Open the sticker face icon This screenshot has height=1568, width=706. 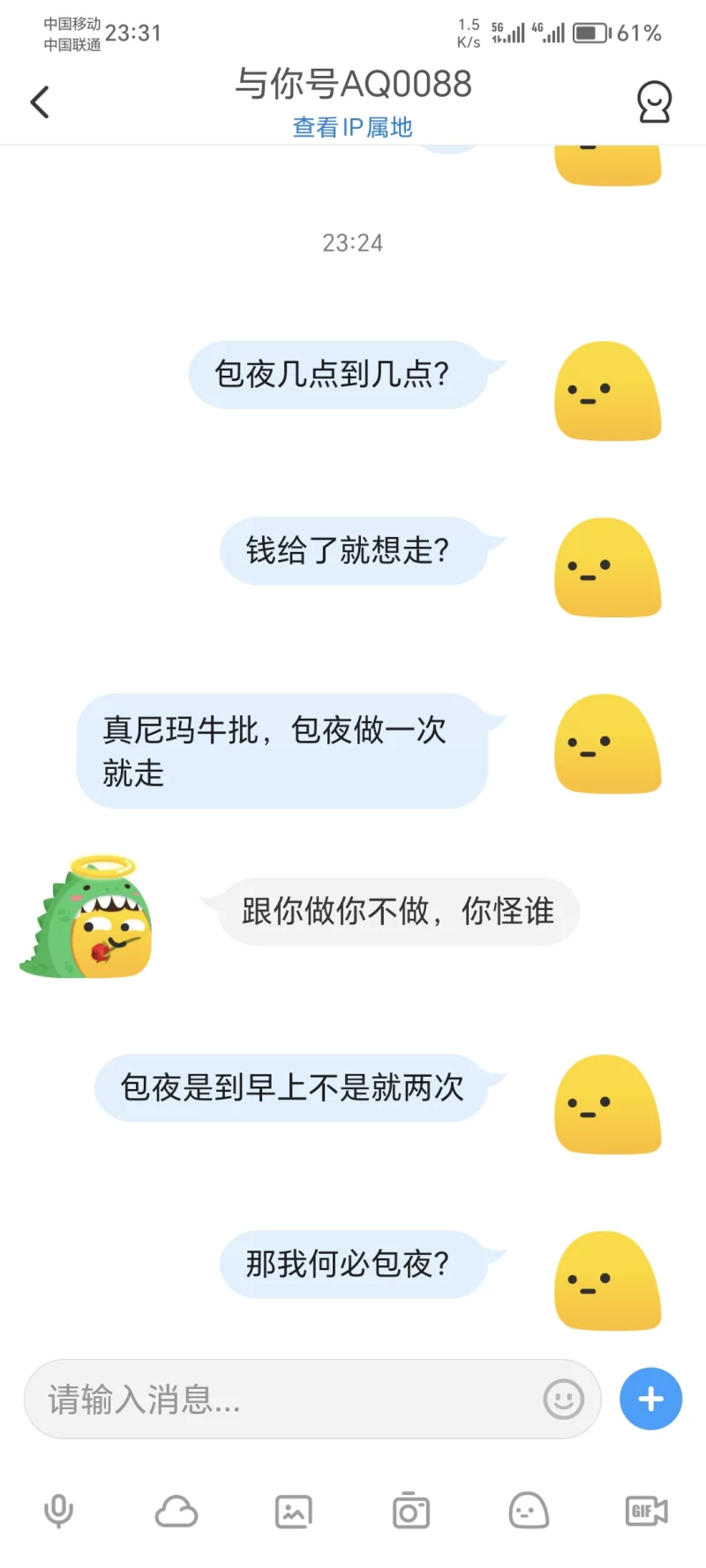point(529,1512)
